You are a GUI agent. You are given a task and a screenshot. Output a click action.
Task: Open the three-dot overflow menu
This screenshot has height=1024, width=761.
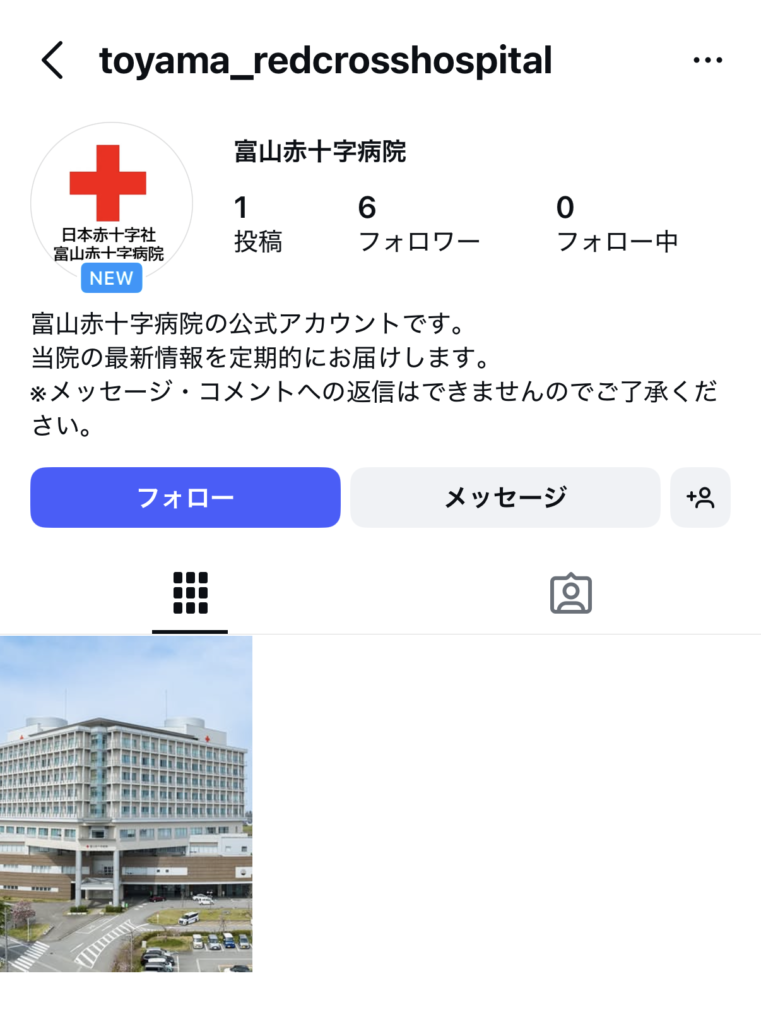tap(707, 61)
